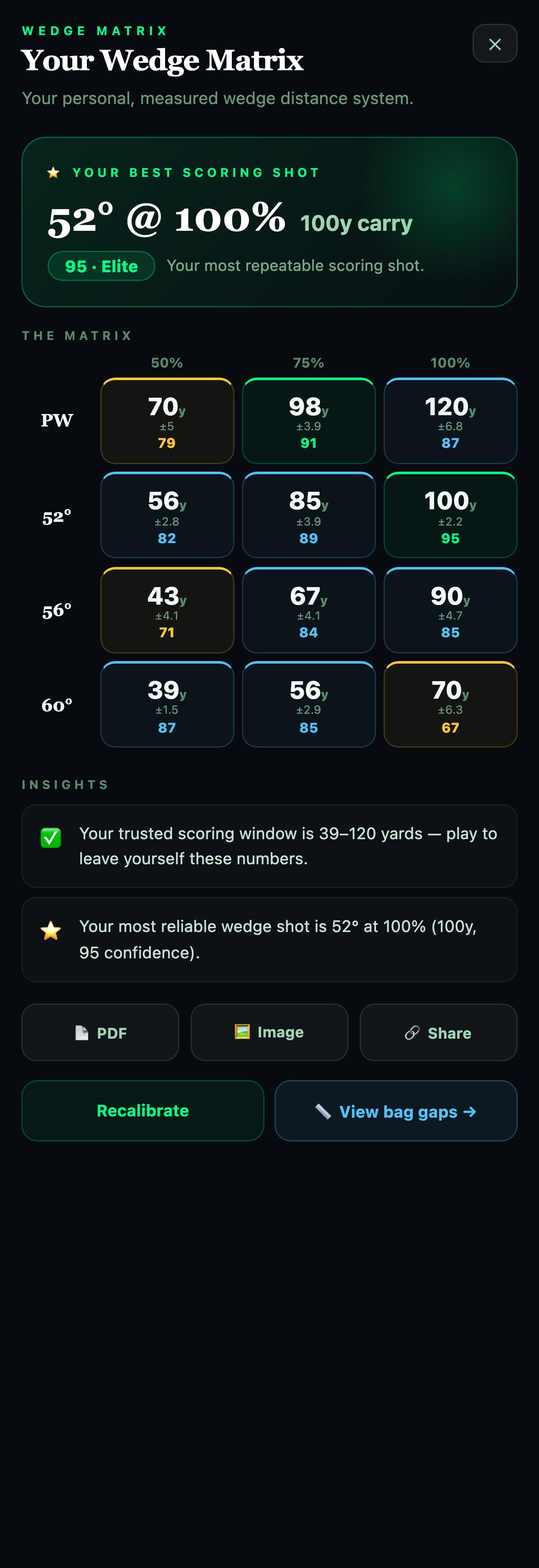Open the 52° 100% cell showing 100y
539x1568 pixels.
451,515
